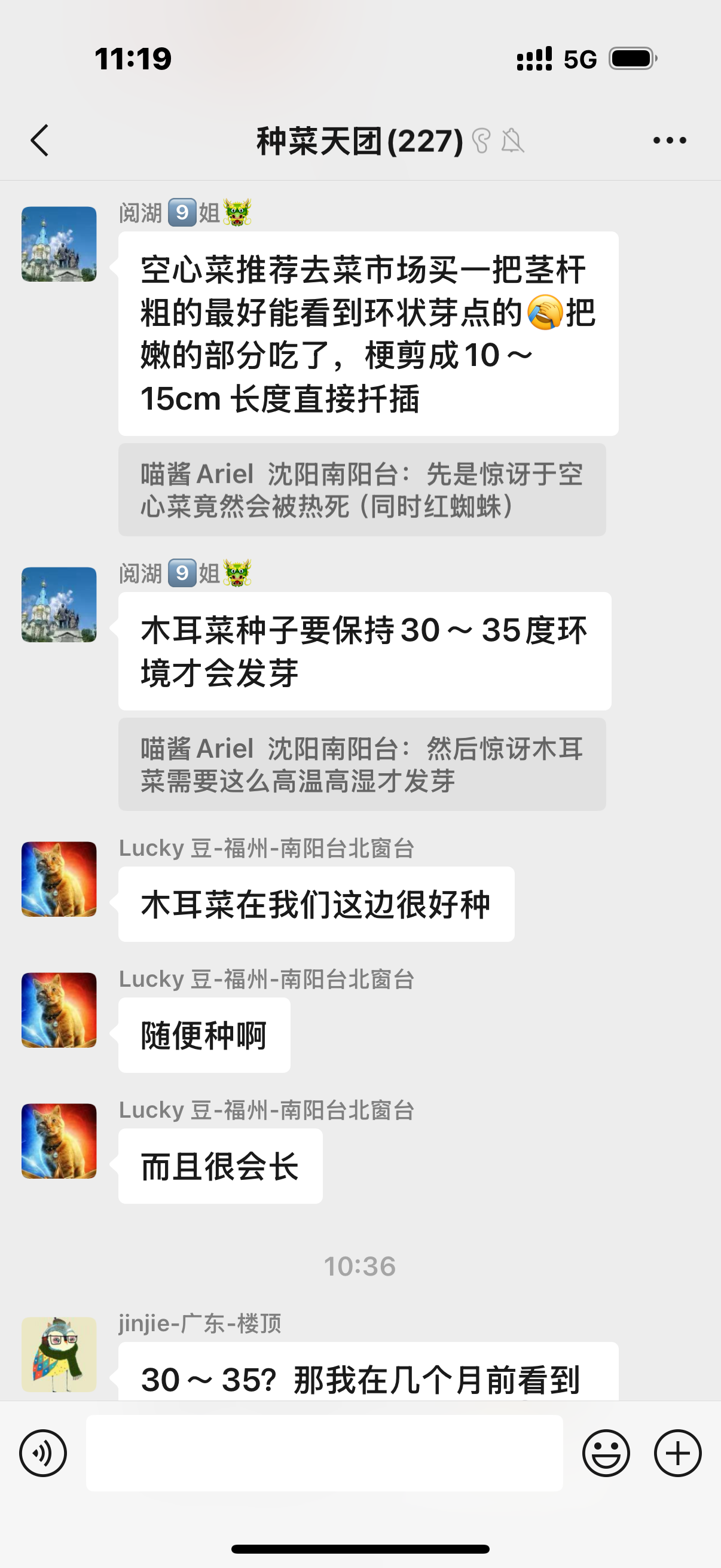Switch to voice message input
The image size is (721, 1568).
[x=42, y=1453]
